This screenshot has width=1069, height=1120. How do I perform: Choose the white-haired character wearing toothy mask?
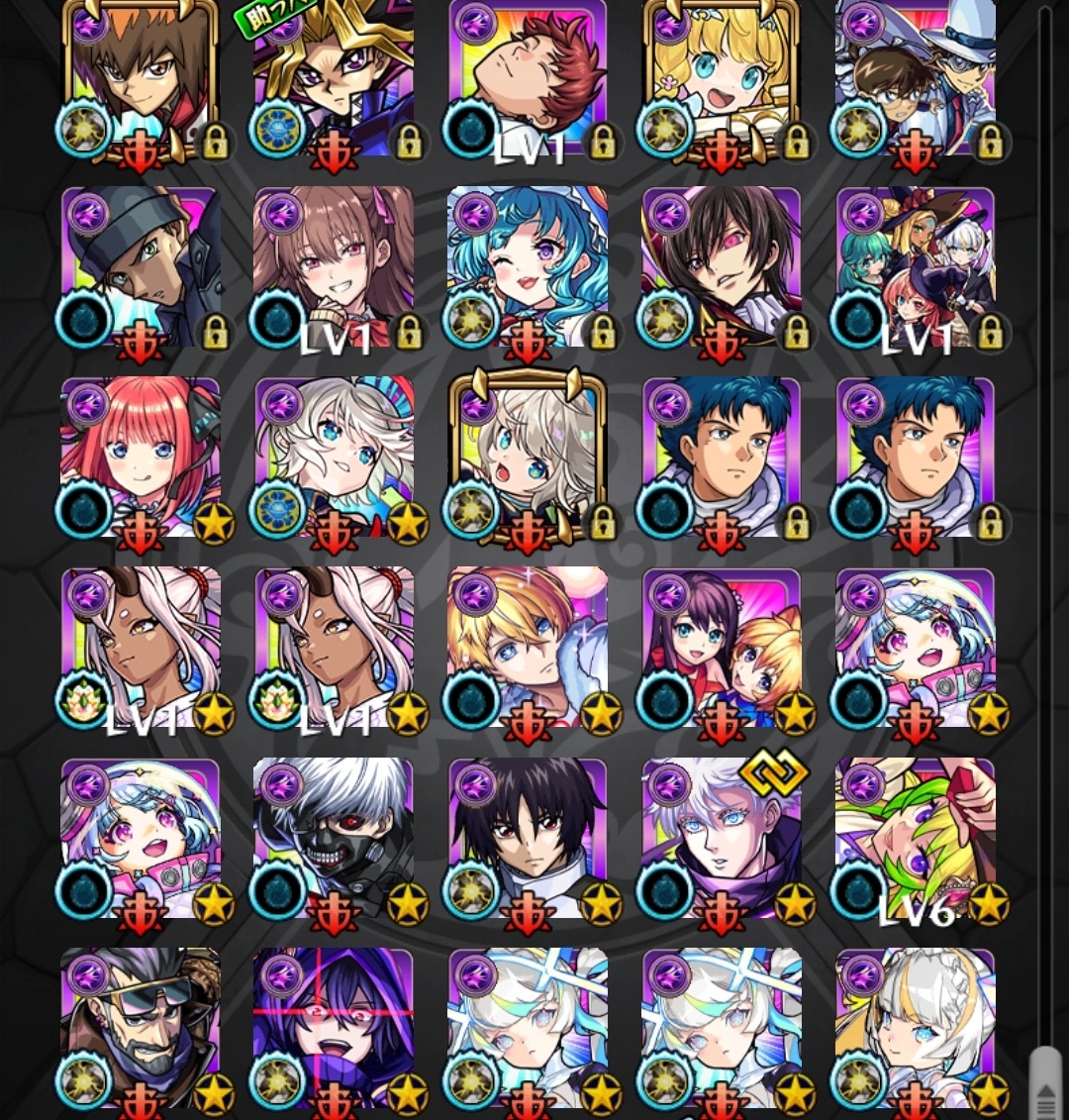click(x=334, y=840)
